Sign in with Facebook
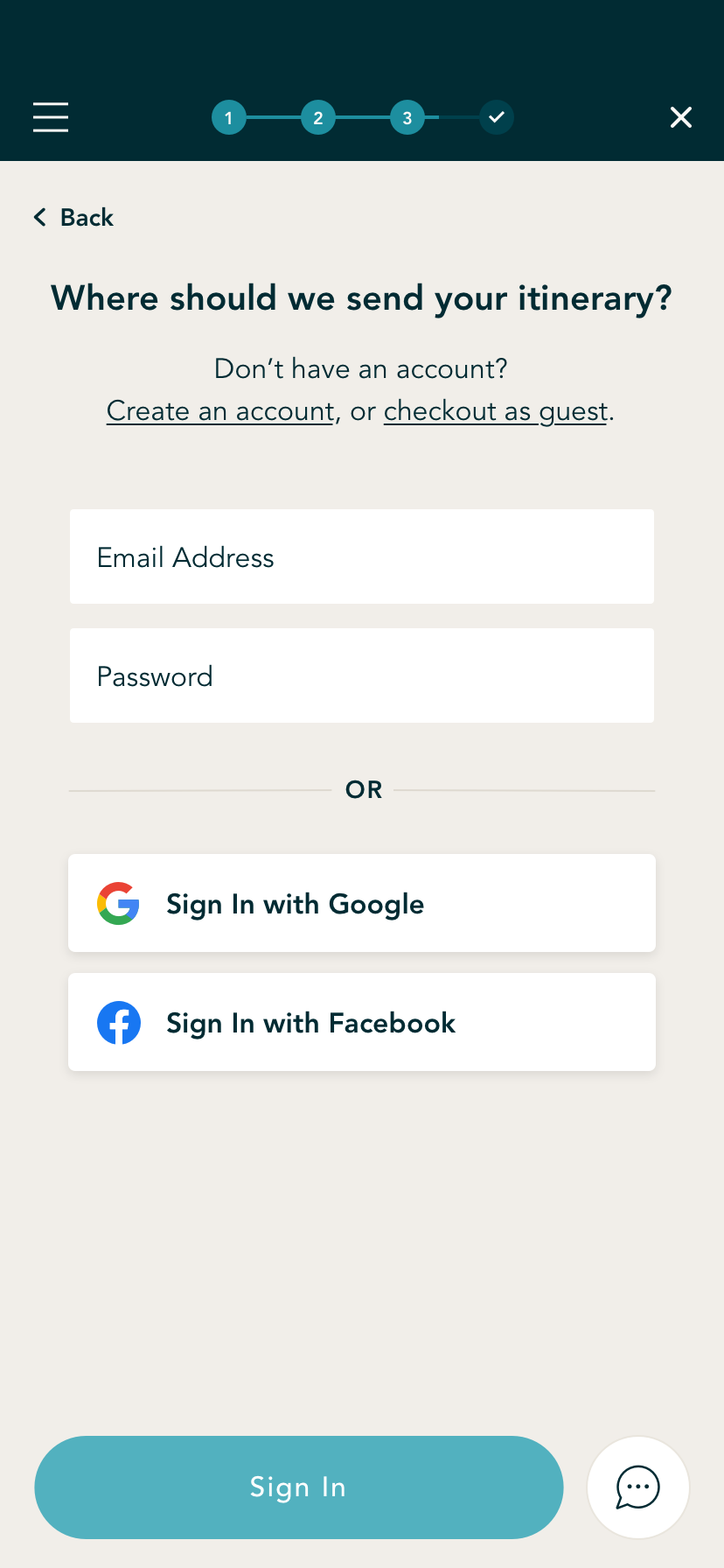Viewport: 724px width, 1568px height. click(362, 1022)
